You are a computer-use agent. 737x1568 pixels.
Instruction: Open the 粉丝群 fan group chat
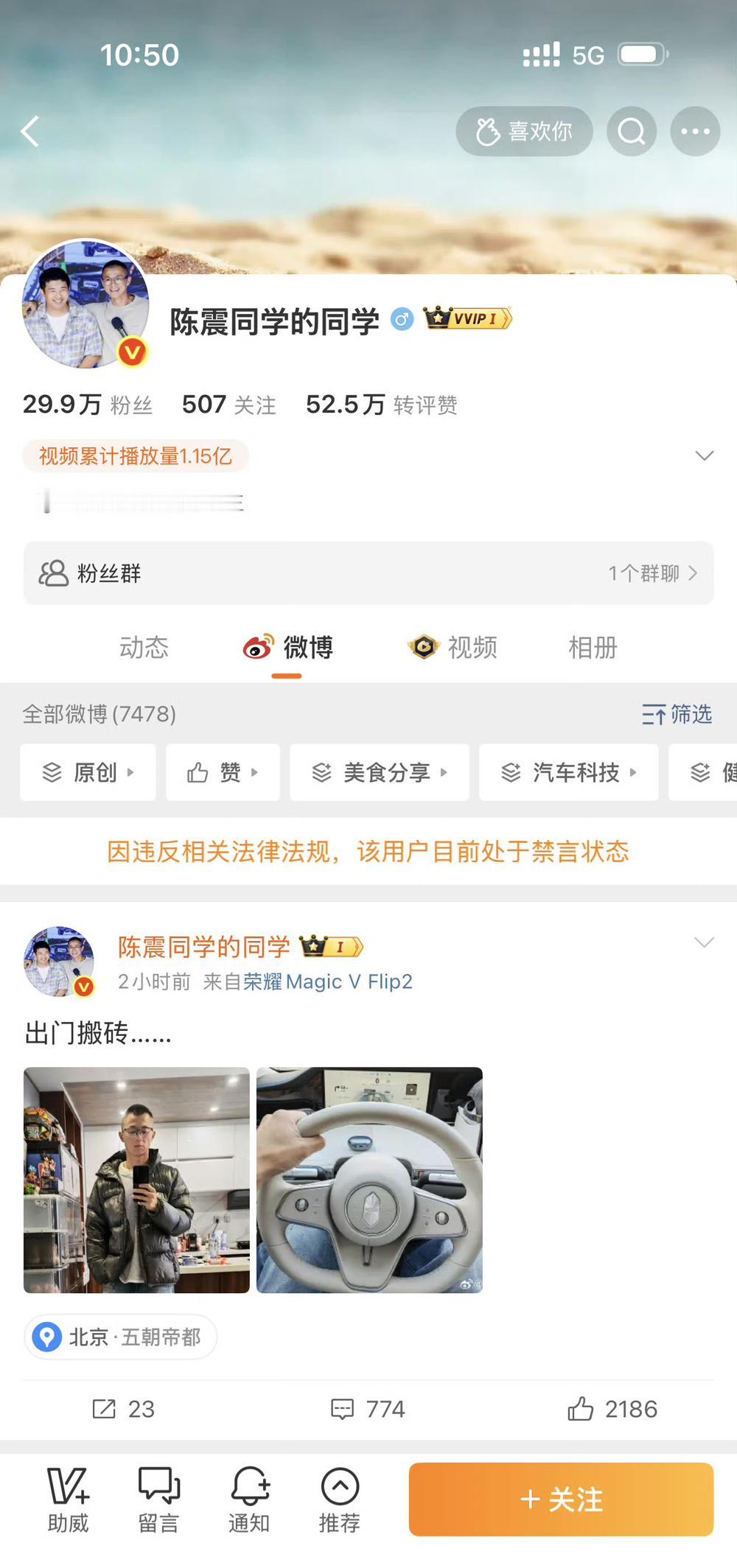368,573
